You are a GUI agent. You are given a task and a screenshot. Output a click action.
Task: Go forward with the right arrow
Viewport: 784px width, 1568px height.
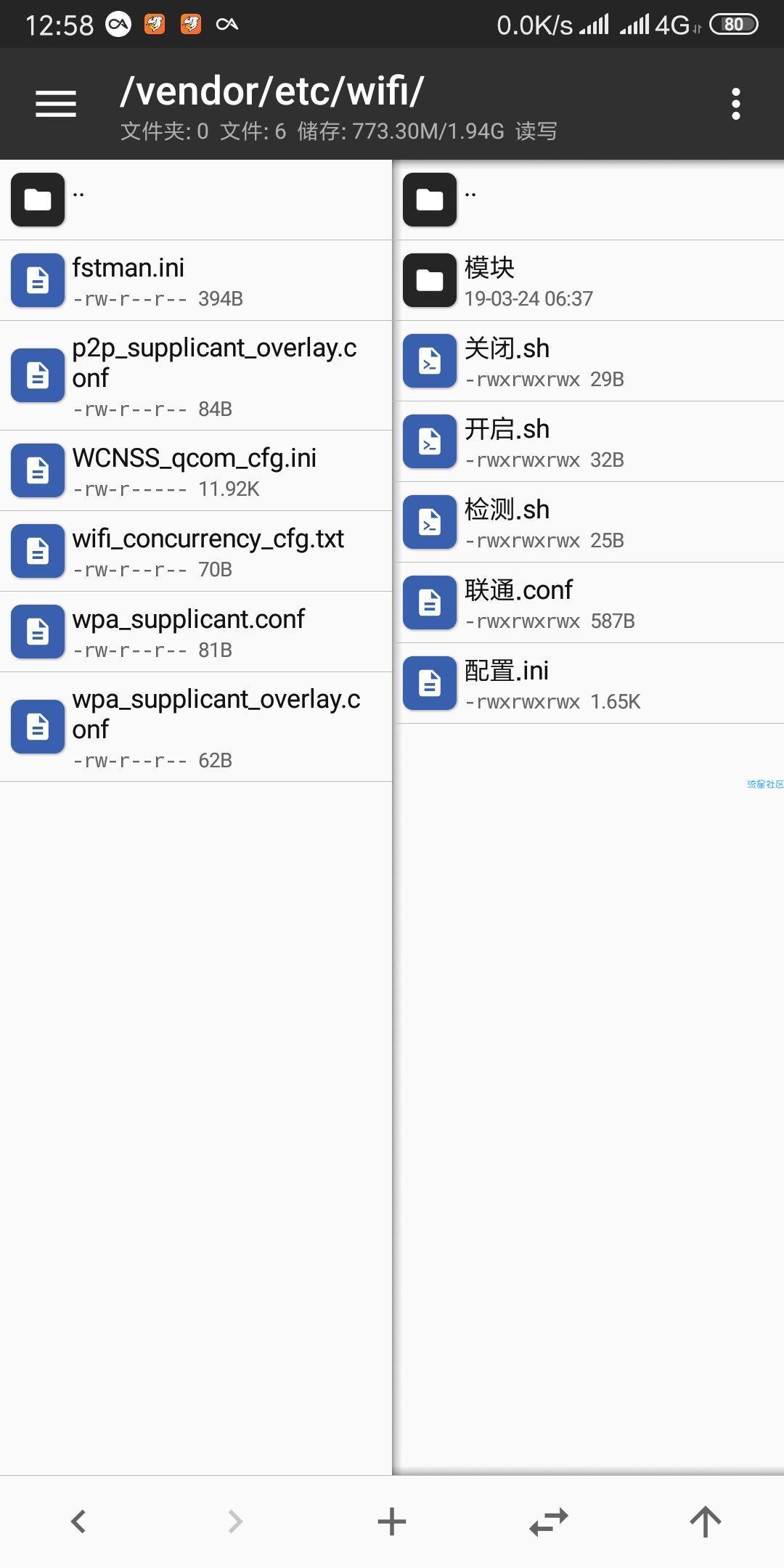coord(235,1522)
